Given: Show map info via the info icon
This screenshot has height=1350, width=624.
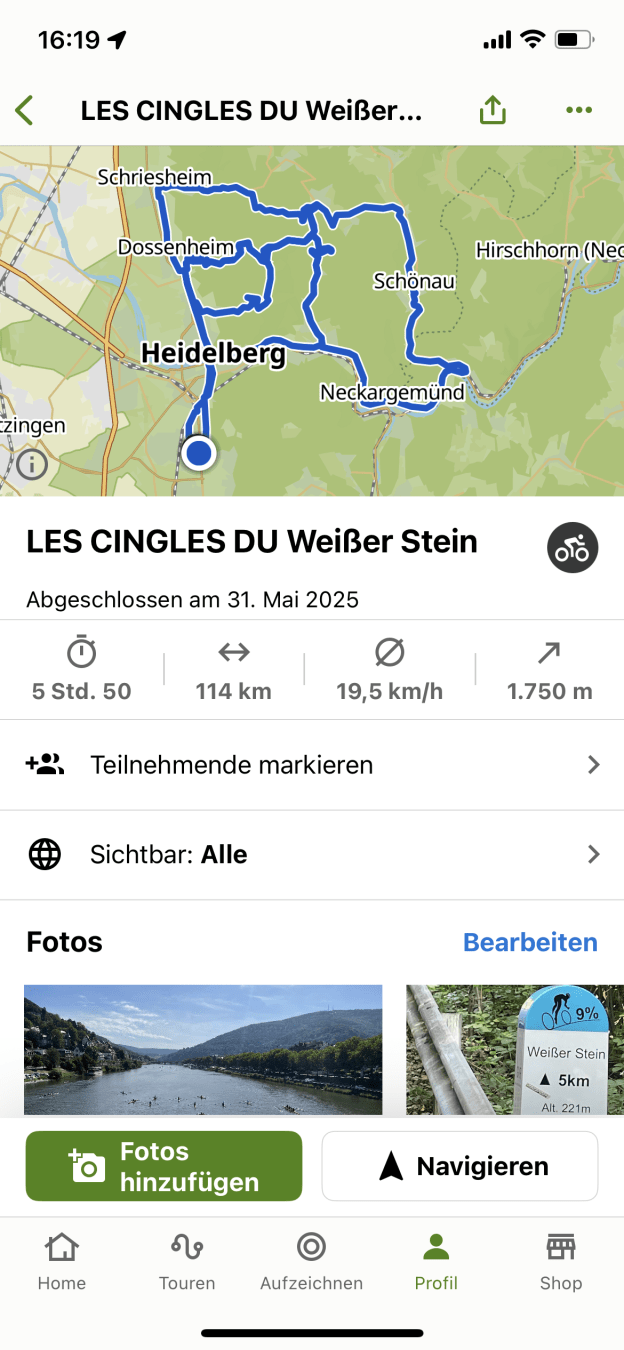Looking at the screenshot, I should (x=32, y=464).
